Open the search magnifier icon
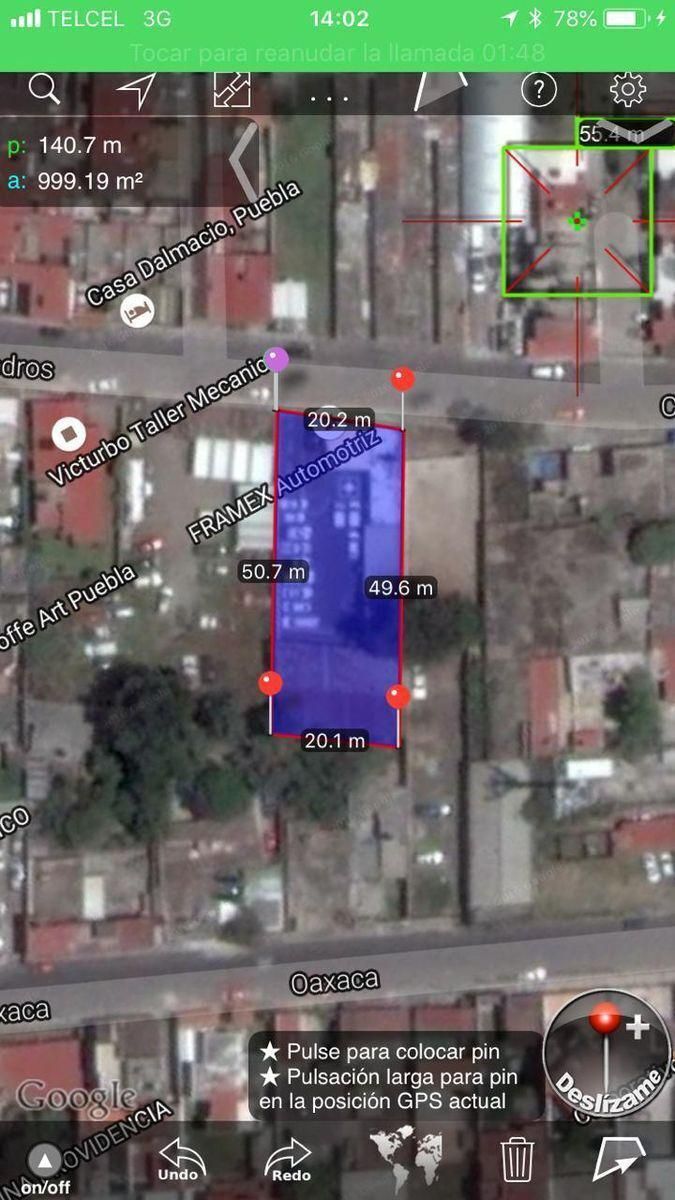 tap(44, 90)
